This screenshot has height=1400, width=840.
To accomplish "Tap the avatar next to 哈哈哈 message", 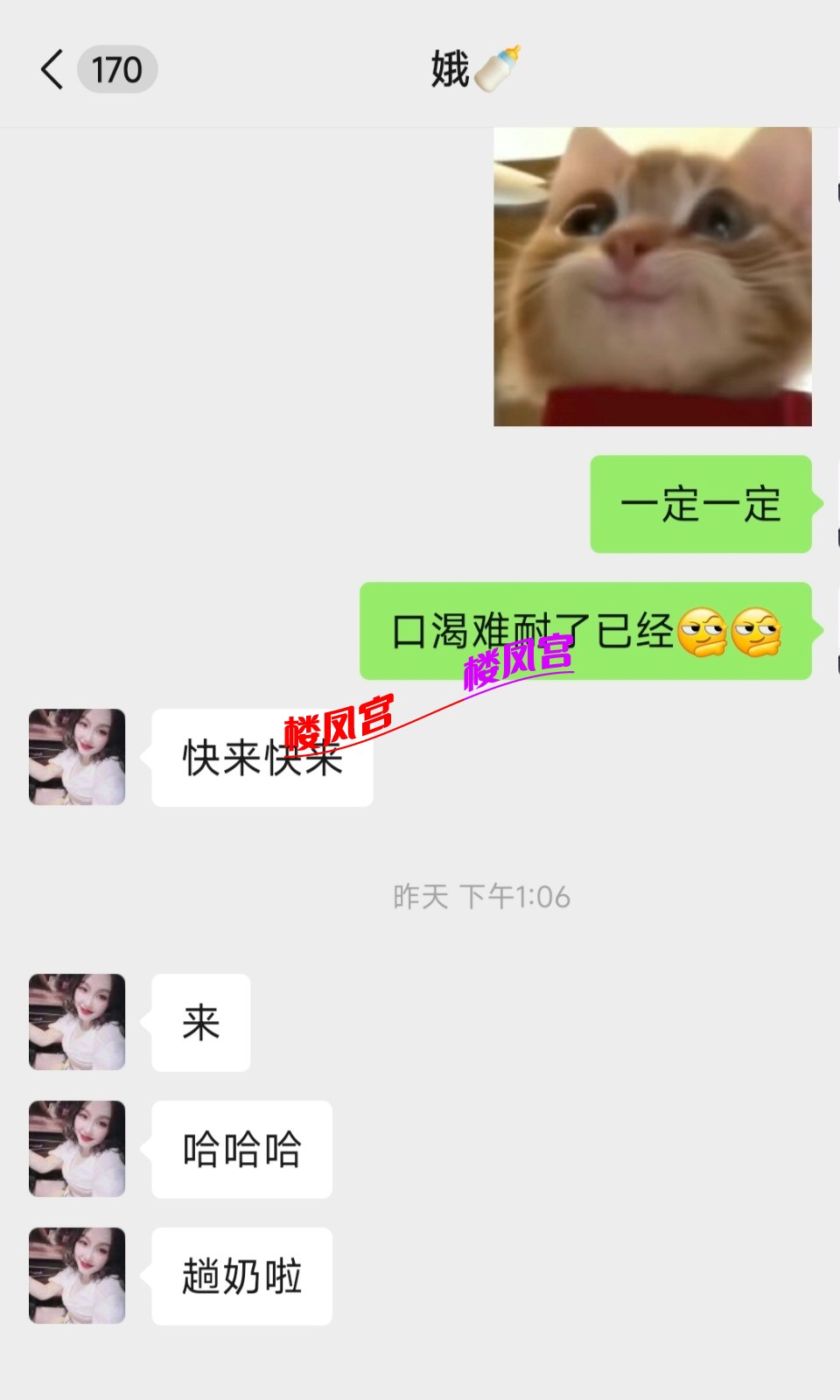I will pos(77,1149).
